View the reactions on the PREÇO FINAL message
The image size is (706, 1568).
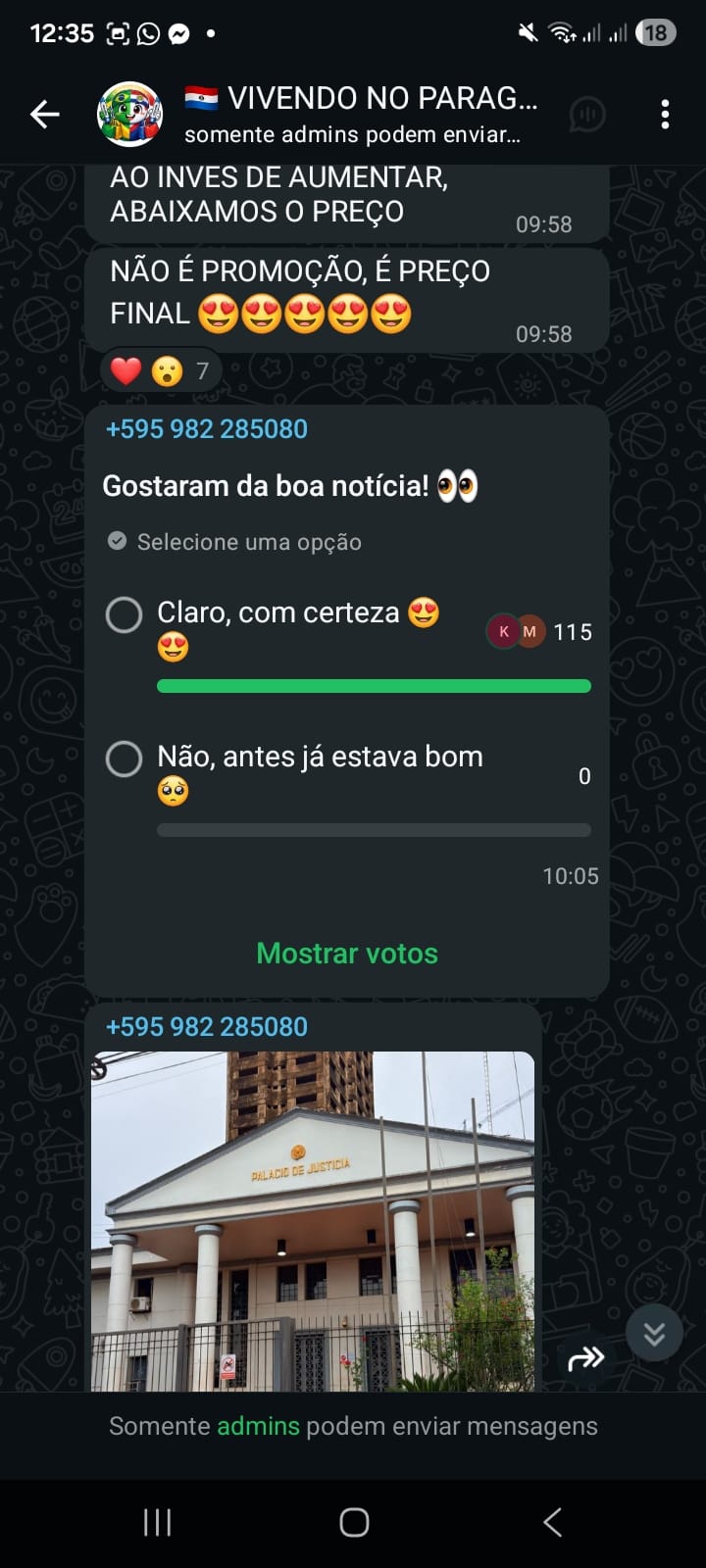[161, 371]
